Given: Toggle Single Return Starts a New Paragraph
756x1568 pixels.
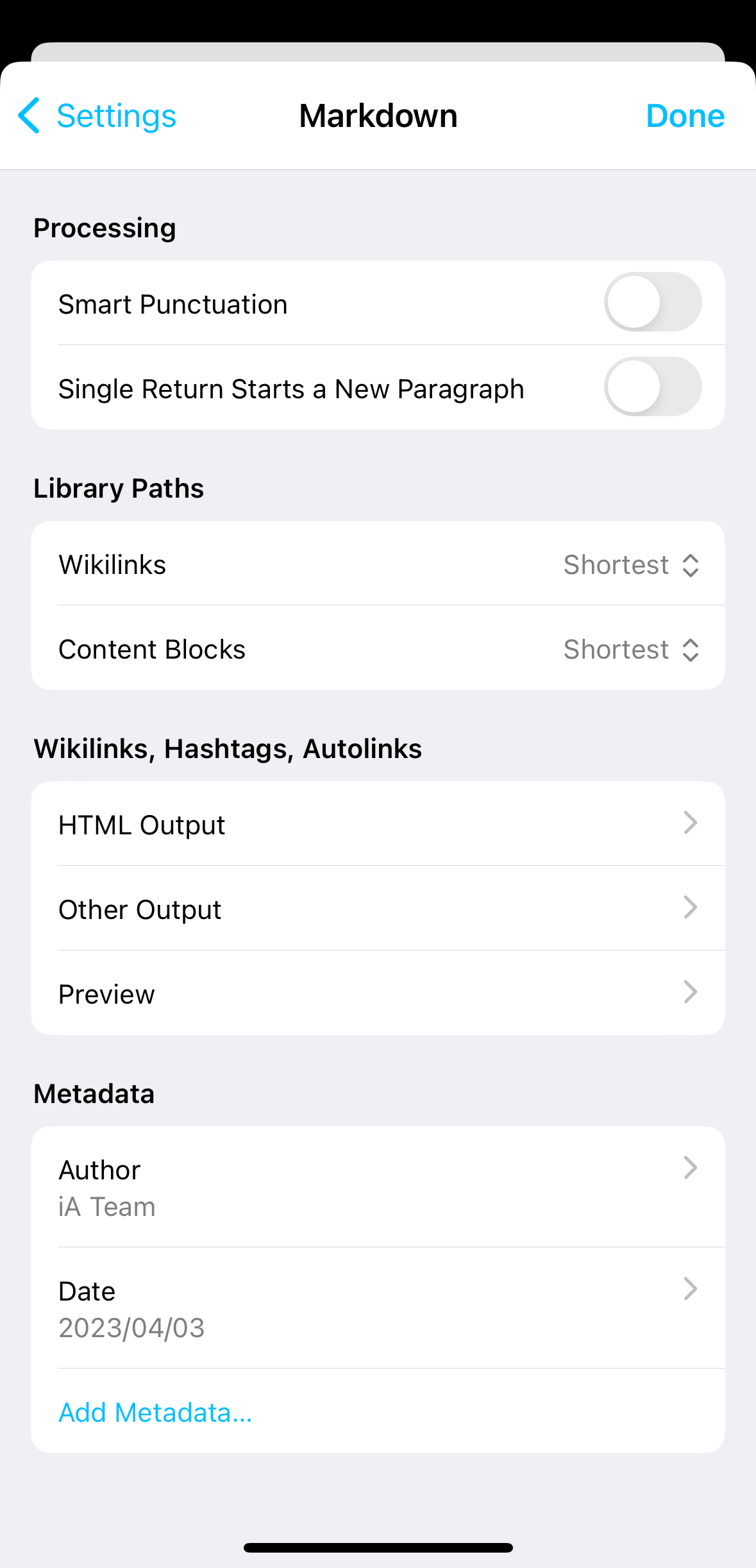Looking at the screenshot, I should click(x=653, y=387).
